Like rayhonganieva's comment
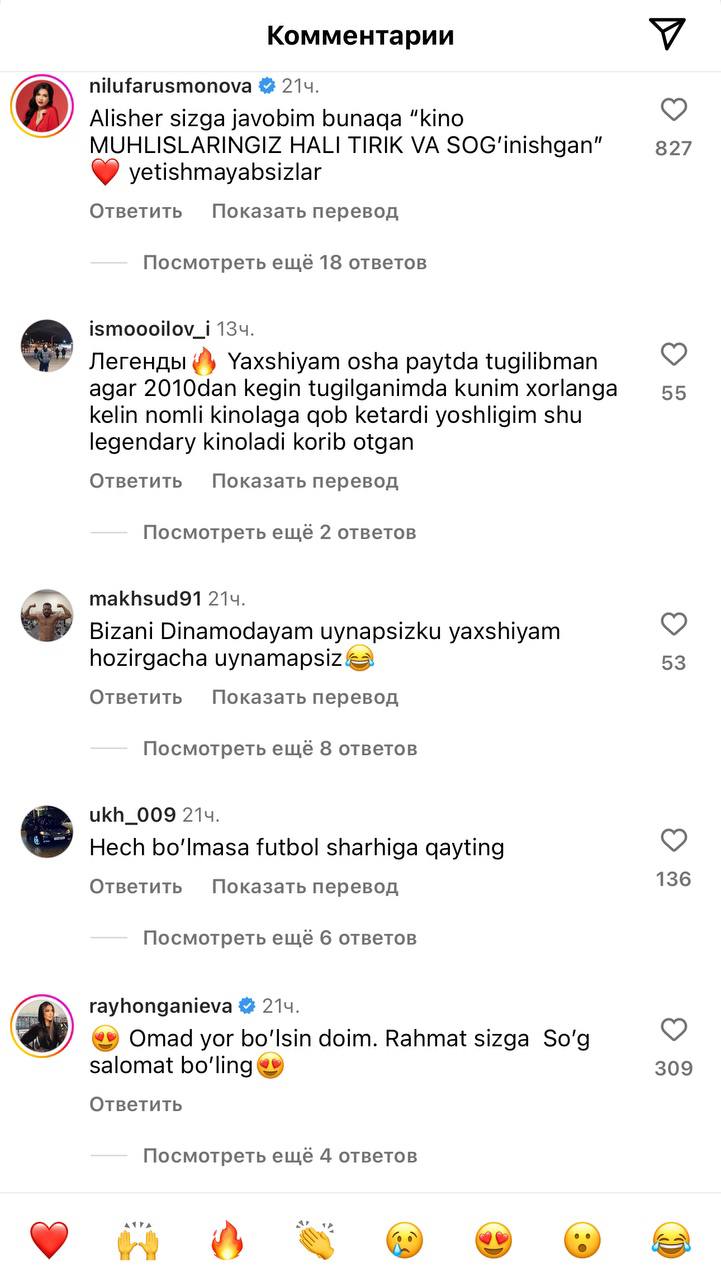This screenshot has height=1280, width=721. [x=674, y=1030]
